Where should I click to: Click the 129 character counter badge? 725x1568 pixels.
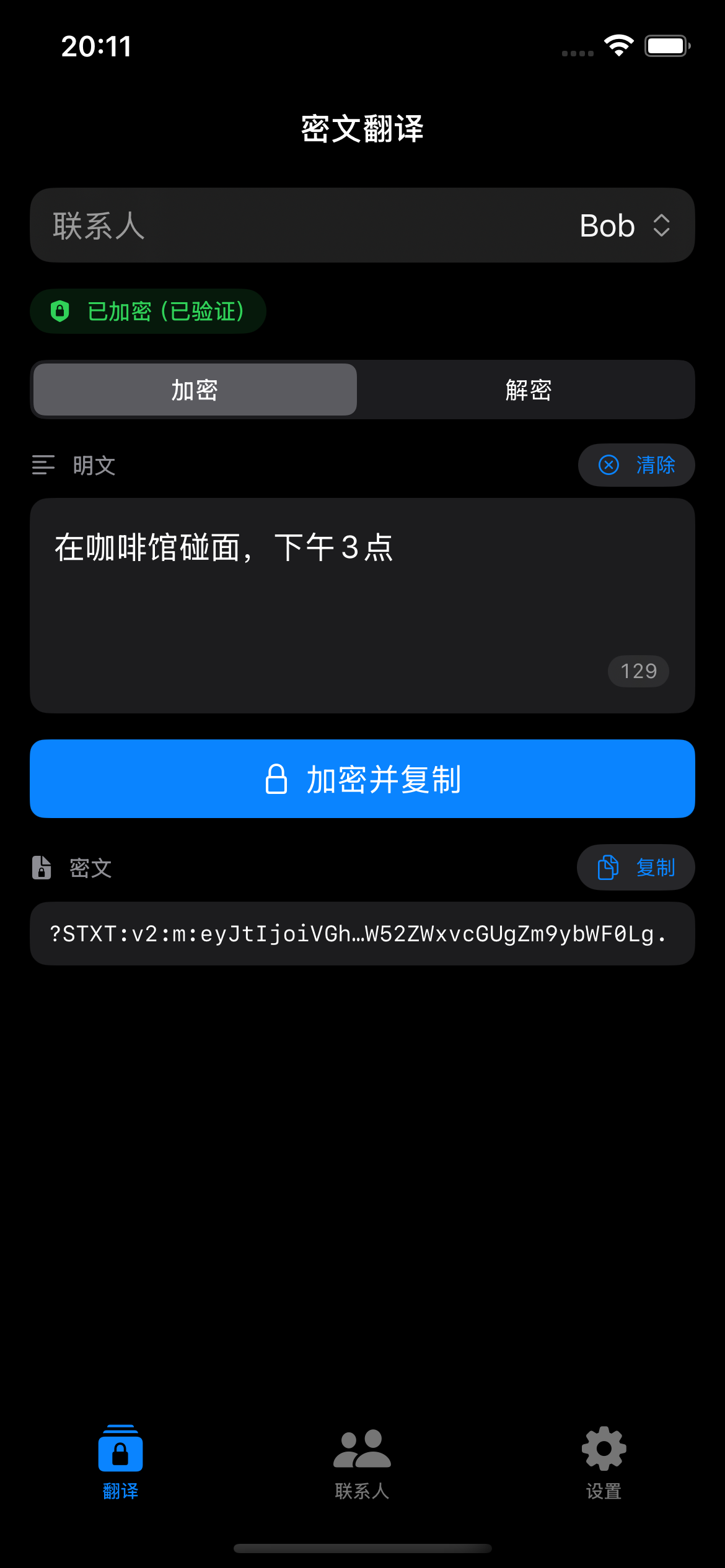638,671
